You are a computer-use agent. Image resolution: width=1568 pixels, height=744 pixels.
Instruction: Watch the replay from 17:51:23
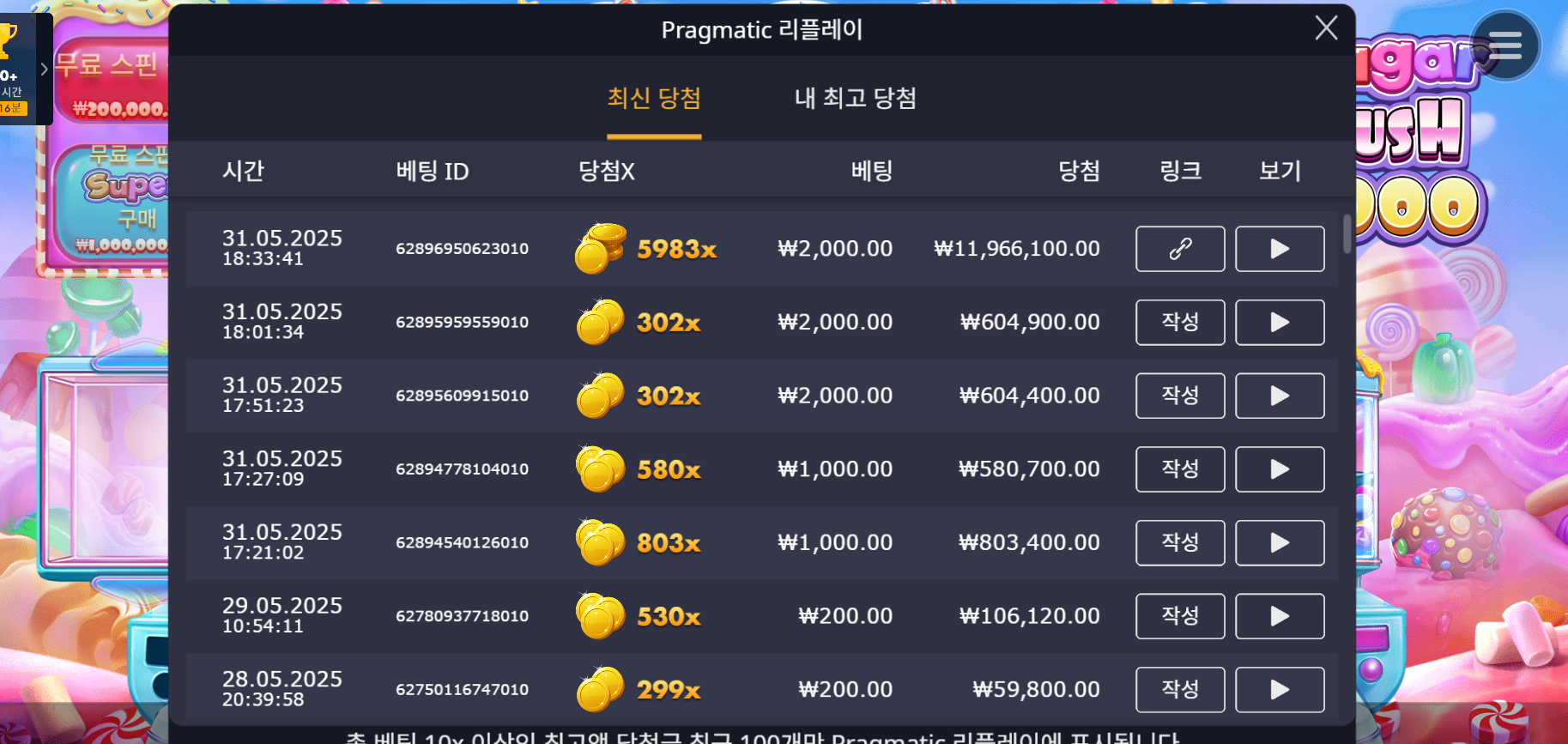coord(1279,396)
